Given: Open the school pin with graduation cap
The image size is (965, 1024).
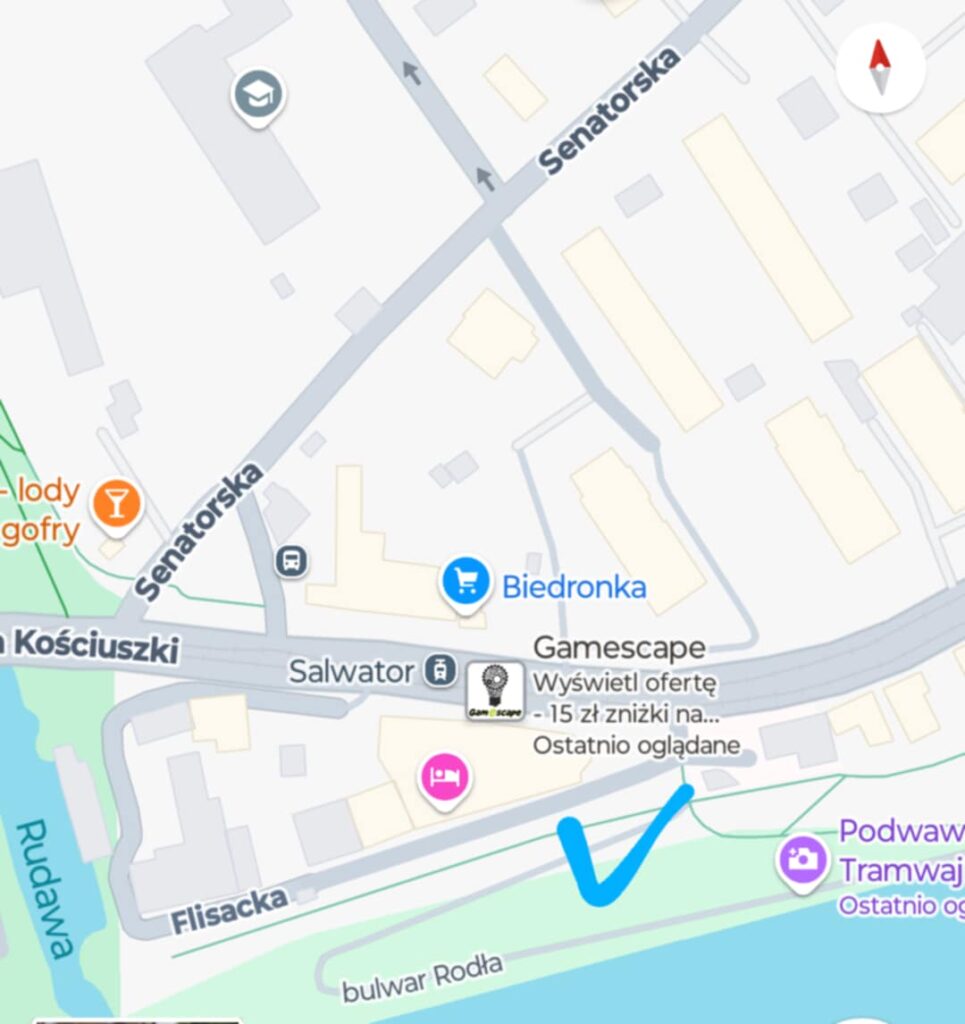Looking at the screenshot, I should 259,95.
